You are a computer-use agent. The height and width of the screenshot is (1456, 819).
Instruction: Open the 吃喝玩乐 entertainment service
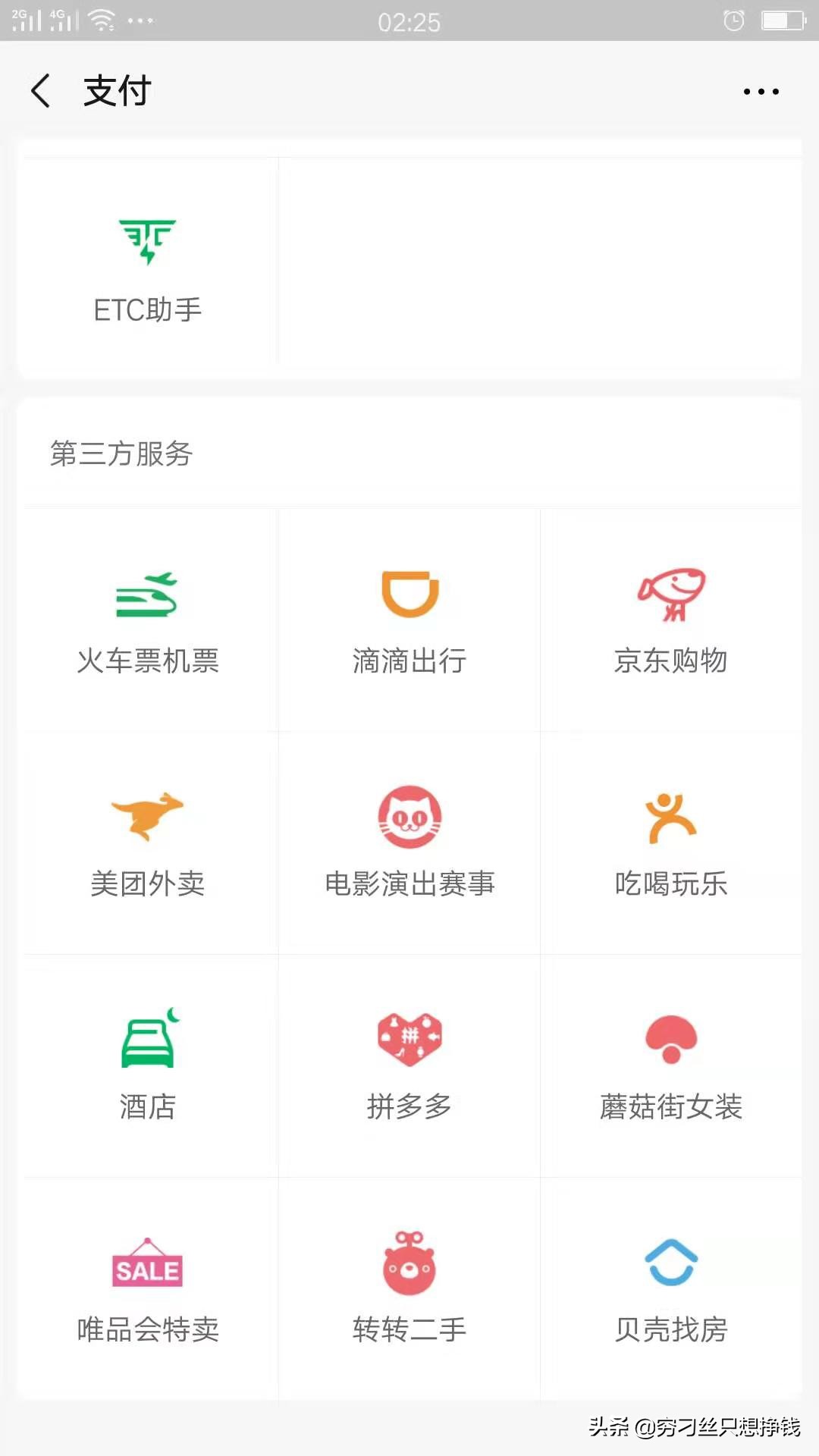(x=670, y=842)
